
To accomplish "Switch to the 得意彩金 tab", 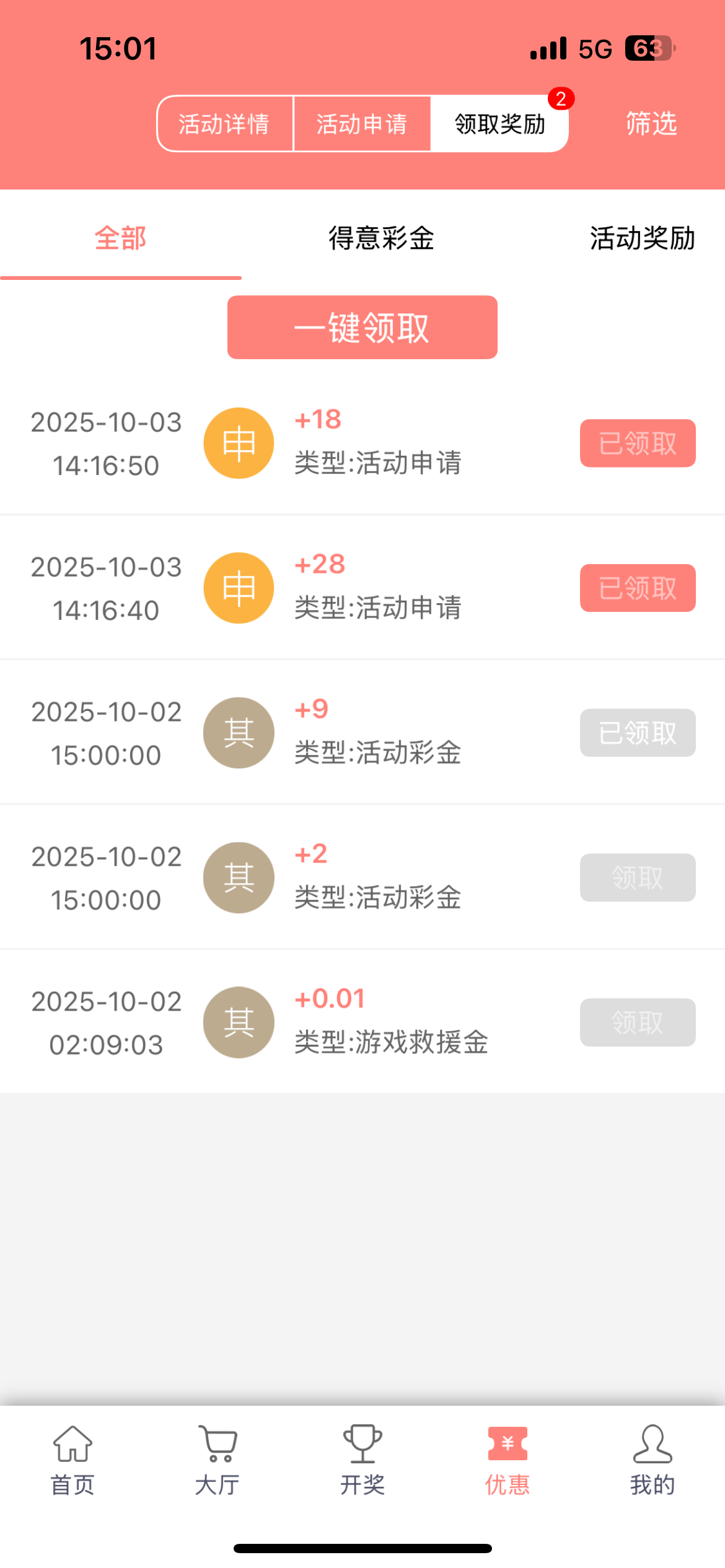I will pos(381,238).
